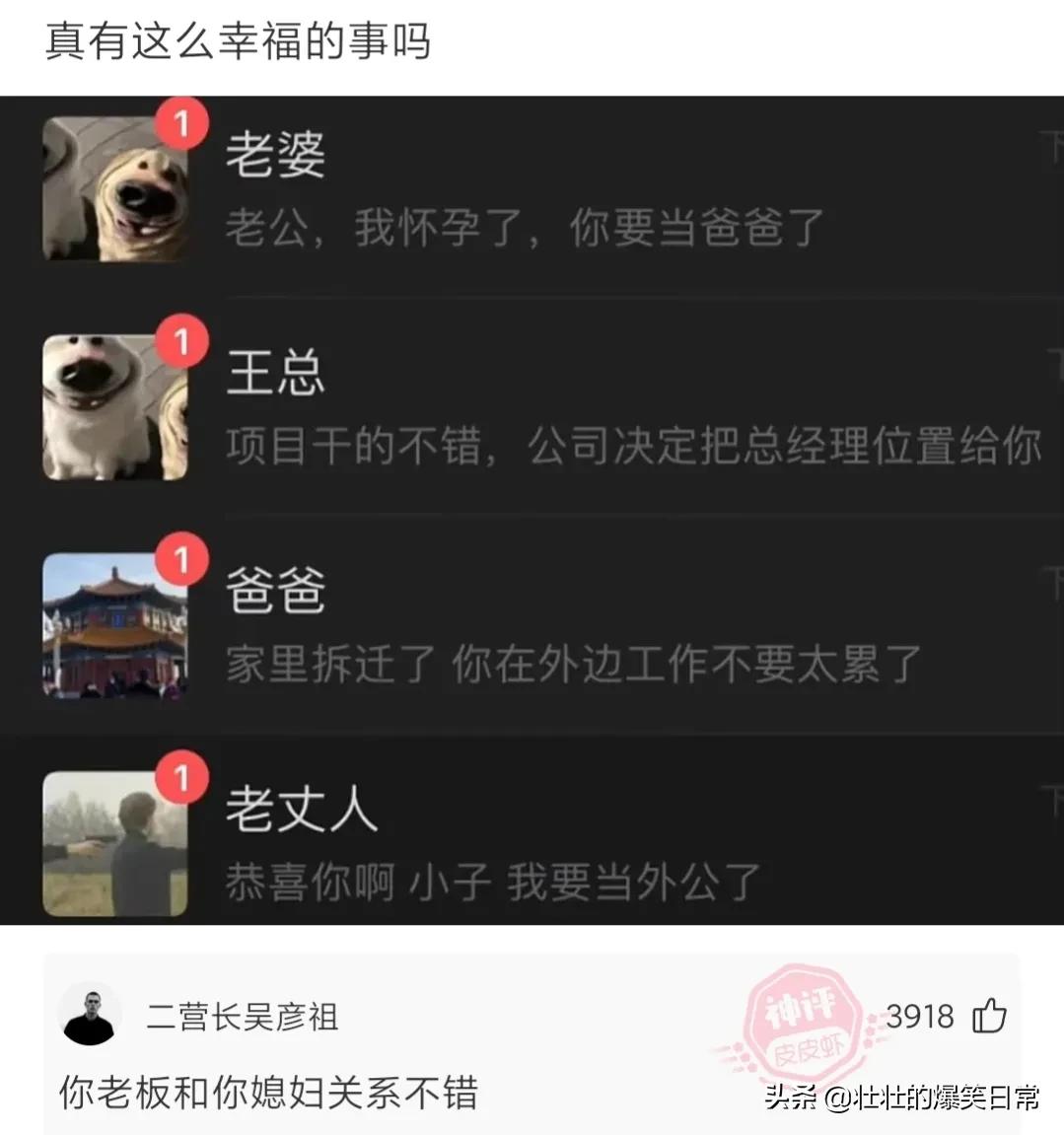Screen dimensions: 1064x1135
Task: Tap 王总's dog avatar picture
Action: click(x=113, y=404)
